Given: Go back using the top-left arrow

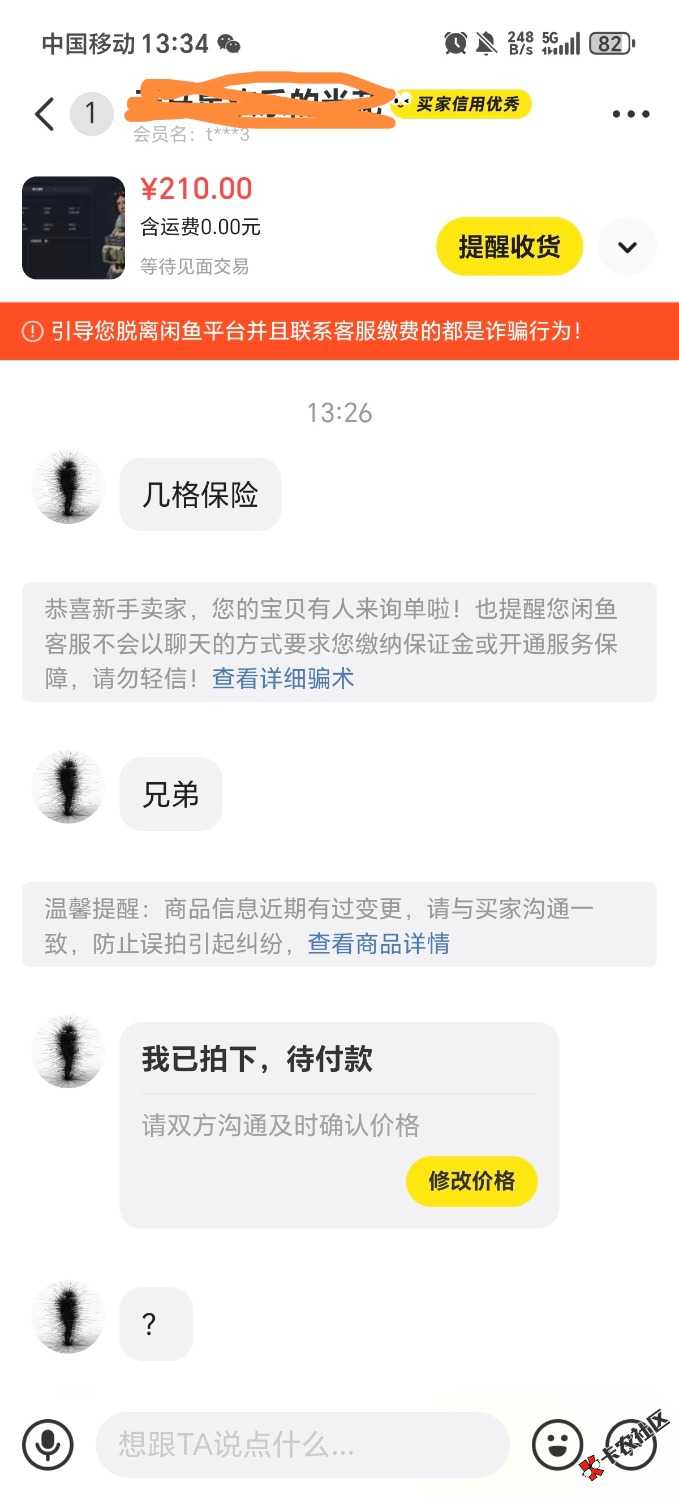Looking at the screenshot, I should tap(44, 114).
